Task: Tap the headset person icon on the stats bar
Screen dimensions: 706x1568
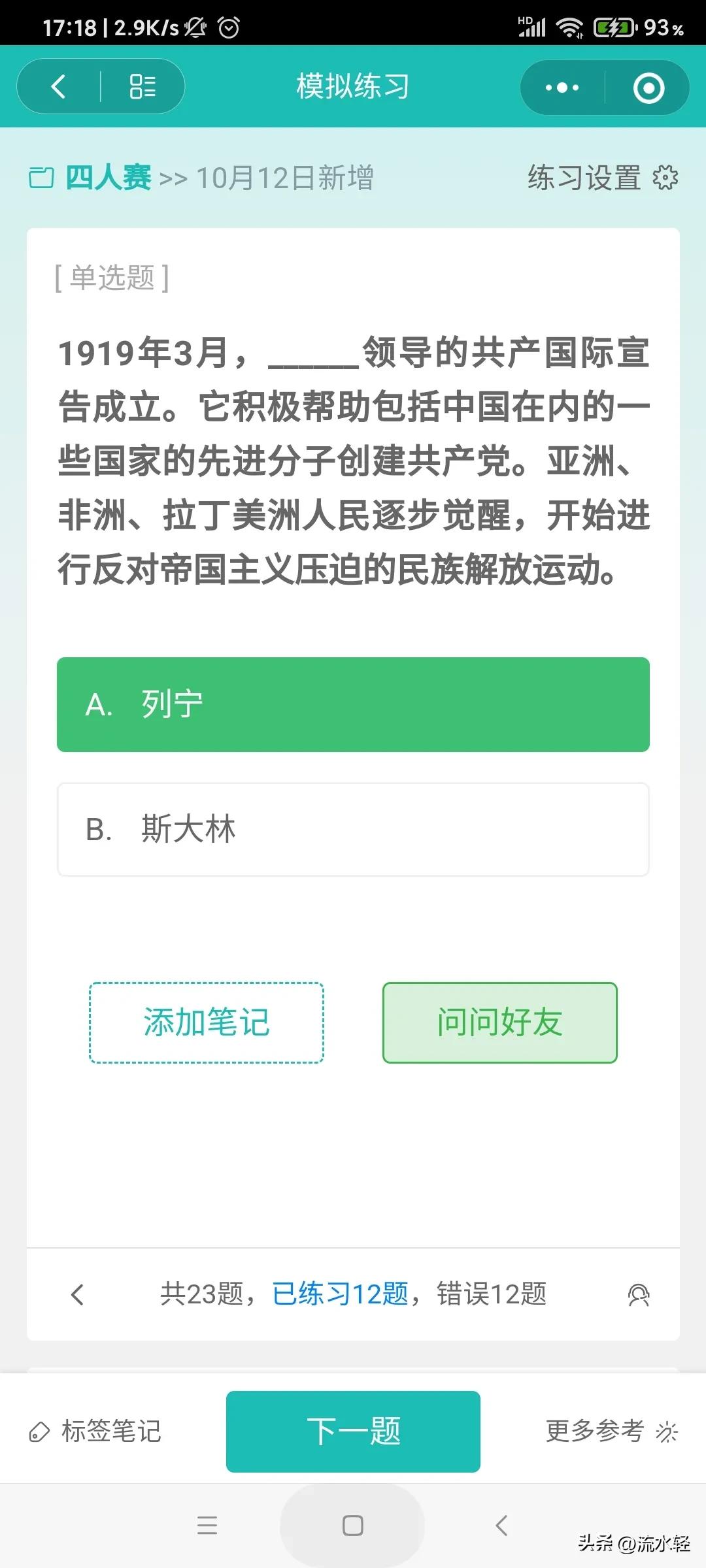Action: pyautogui.click(x=639, y=1296)
